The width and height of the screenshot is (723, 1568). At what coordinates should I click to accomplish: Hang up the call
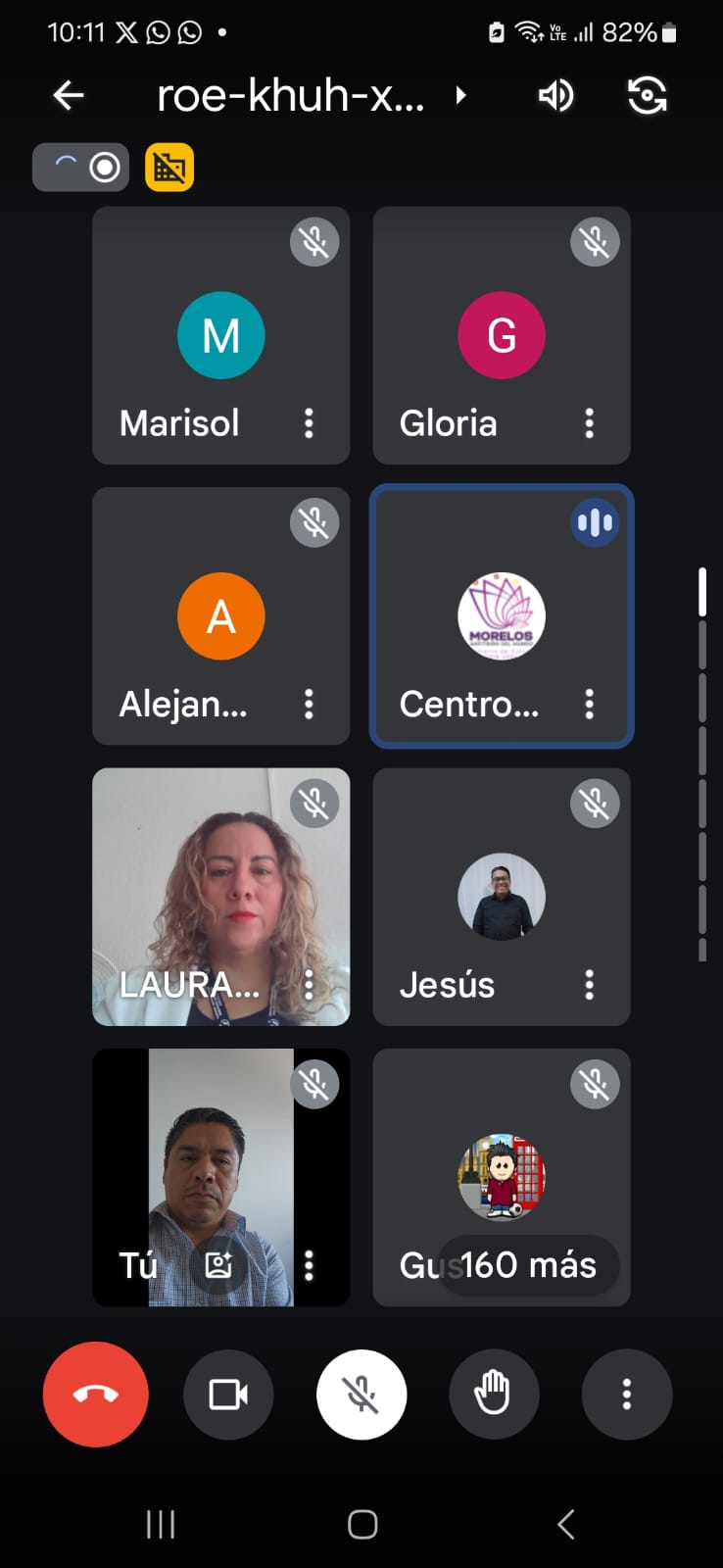(x=96, y=1395)
